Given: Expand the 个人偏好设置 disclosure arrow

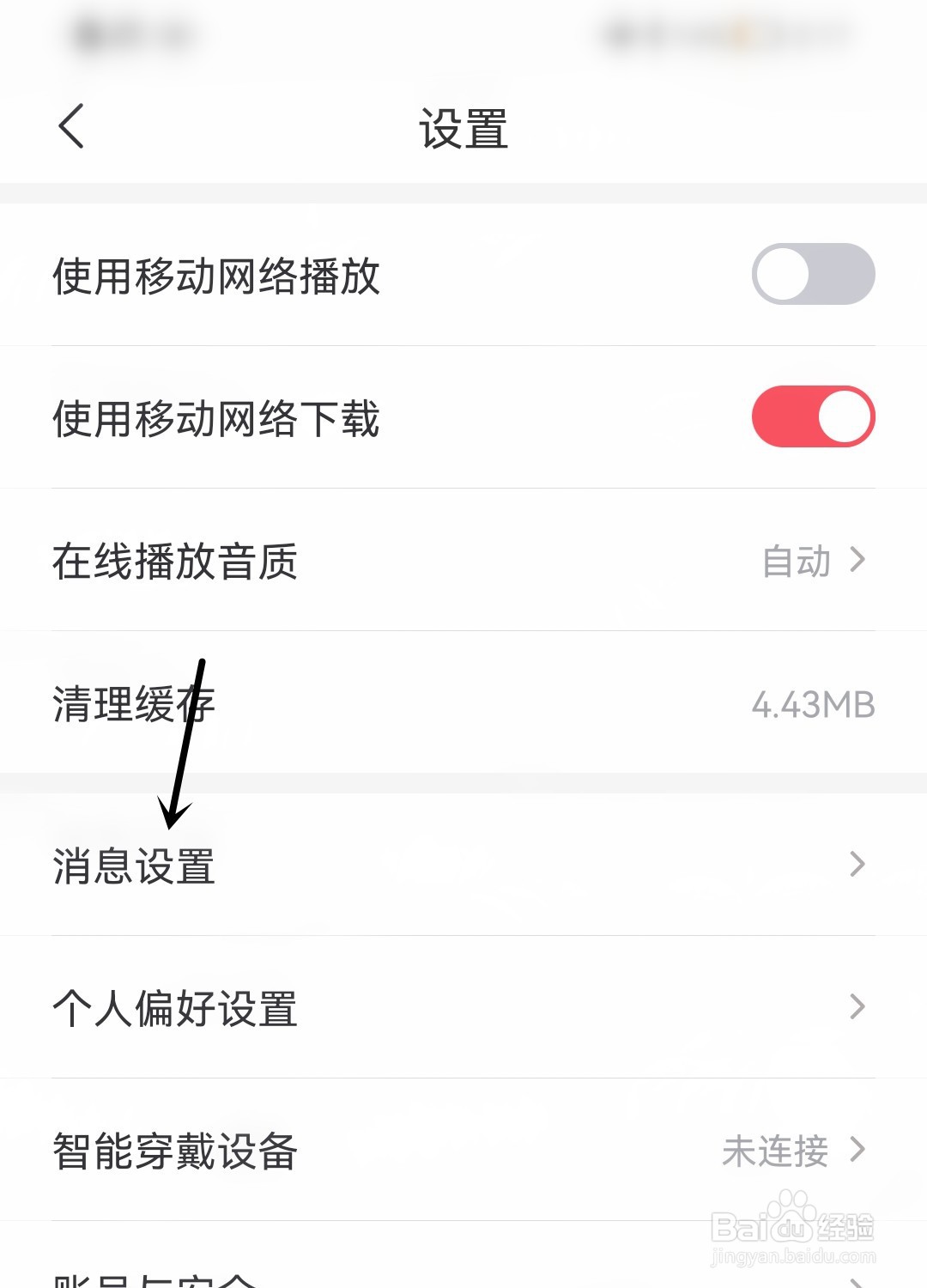Looking at the screenshot, I should click(x=858, y=1008).
